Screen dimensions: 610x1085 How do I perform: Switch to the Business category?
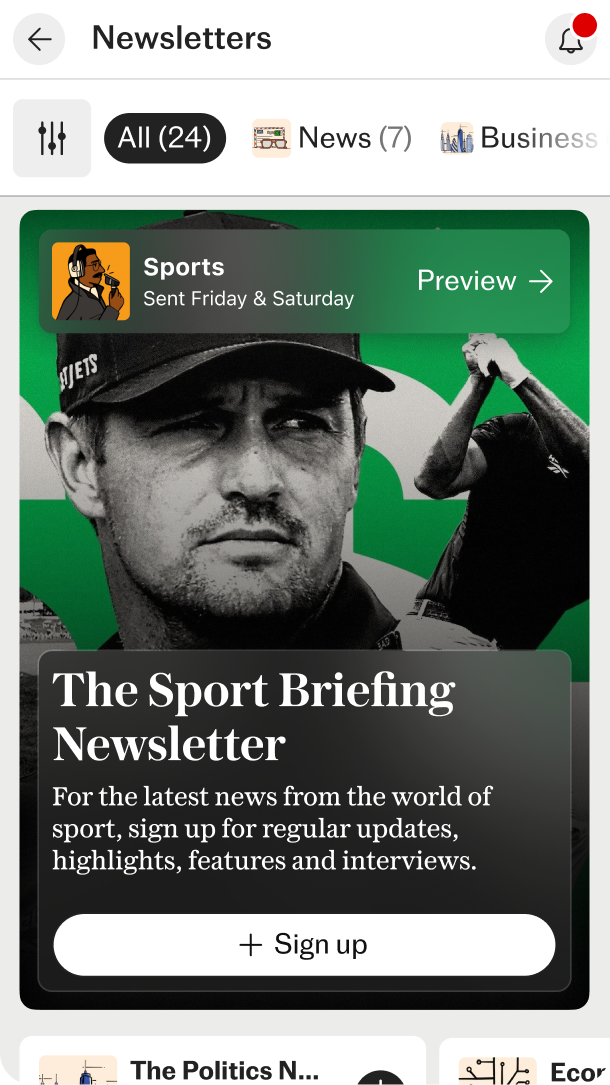pyautogui.click(x=520, y=138)
